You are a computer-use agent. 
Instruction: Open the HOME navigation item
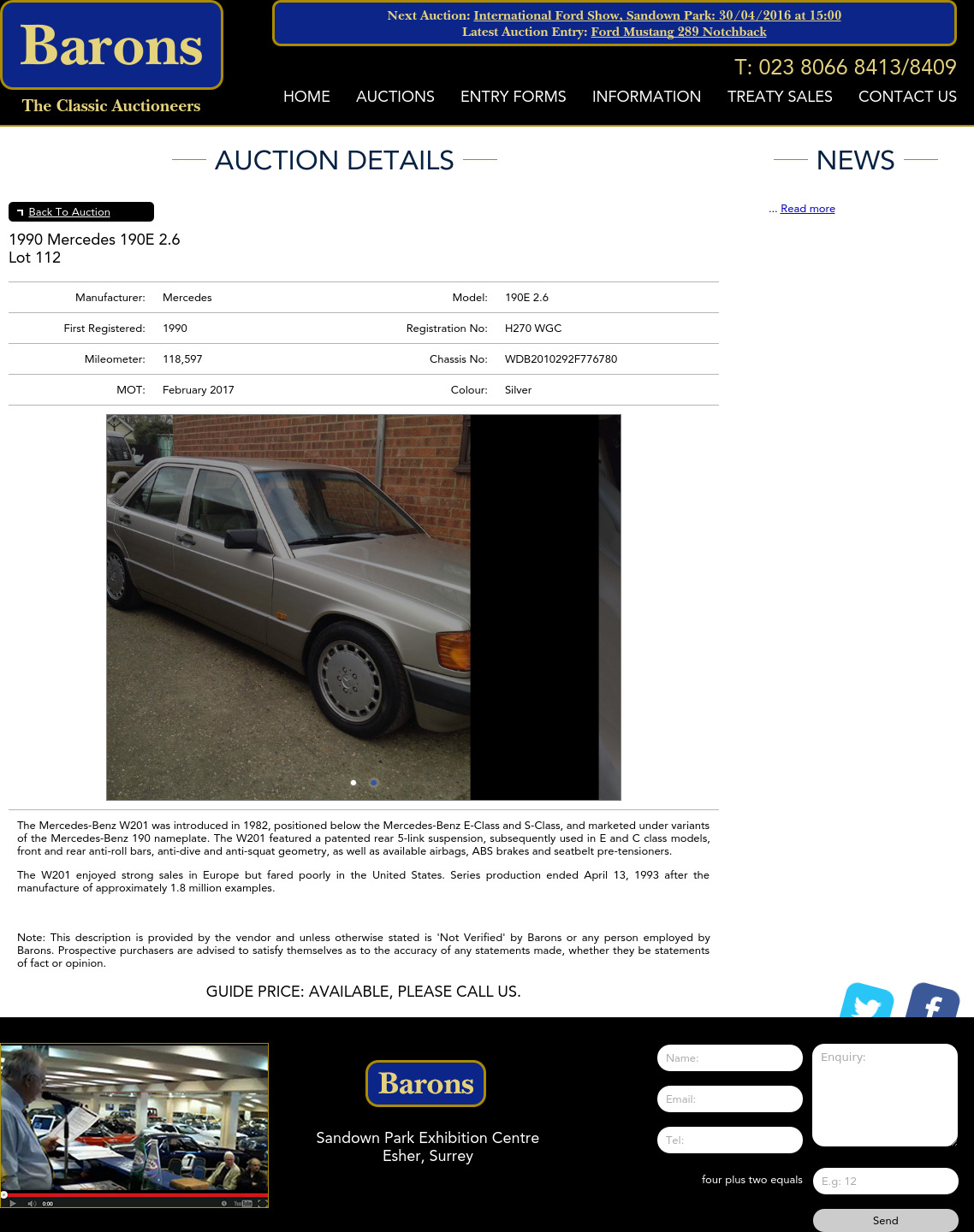[306, 97]
